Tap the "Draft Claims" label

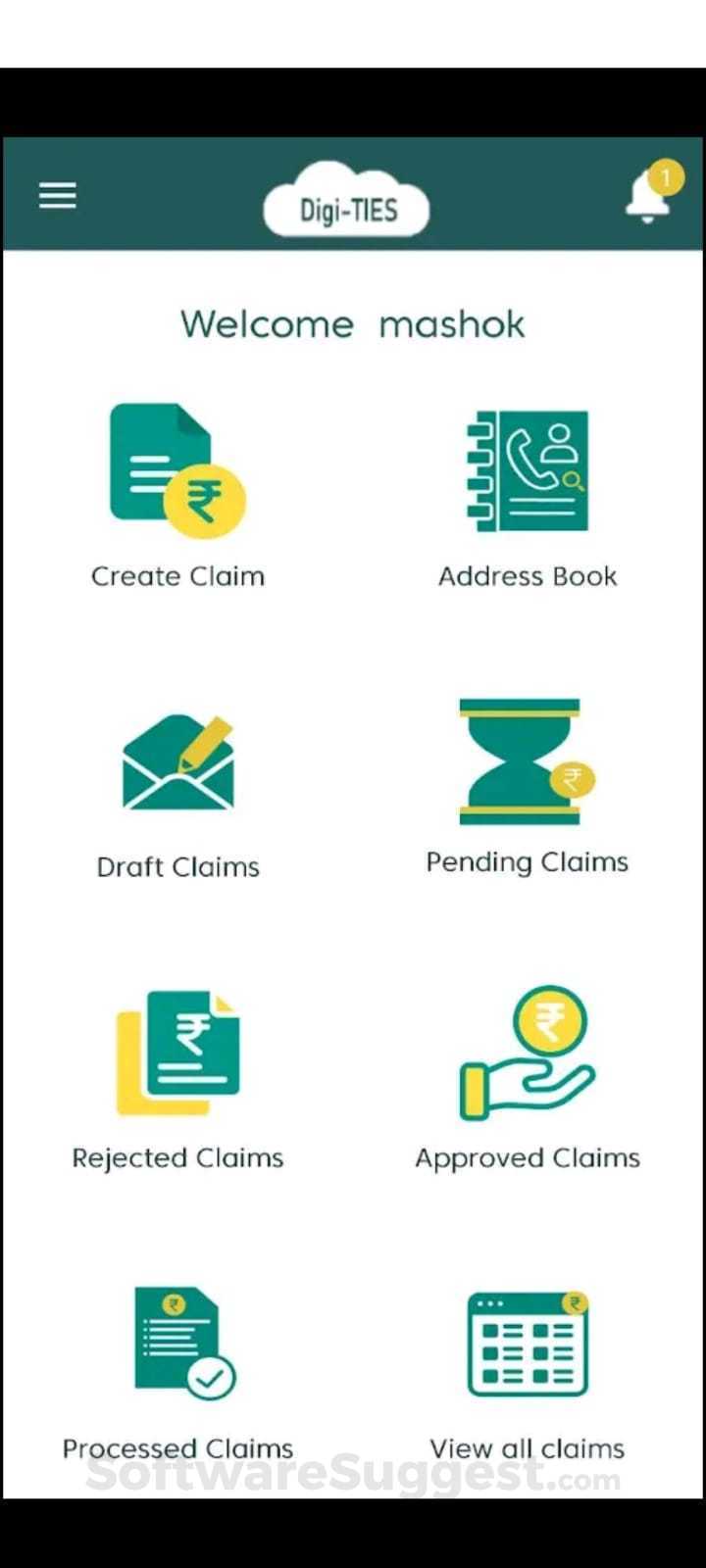click(x=177, y=866)
